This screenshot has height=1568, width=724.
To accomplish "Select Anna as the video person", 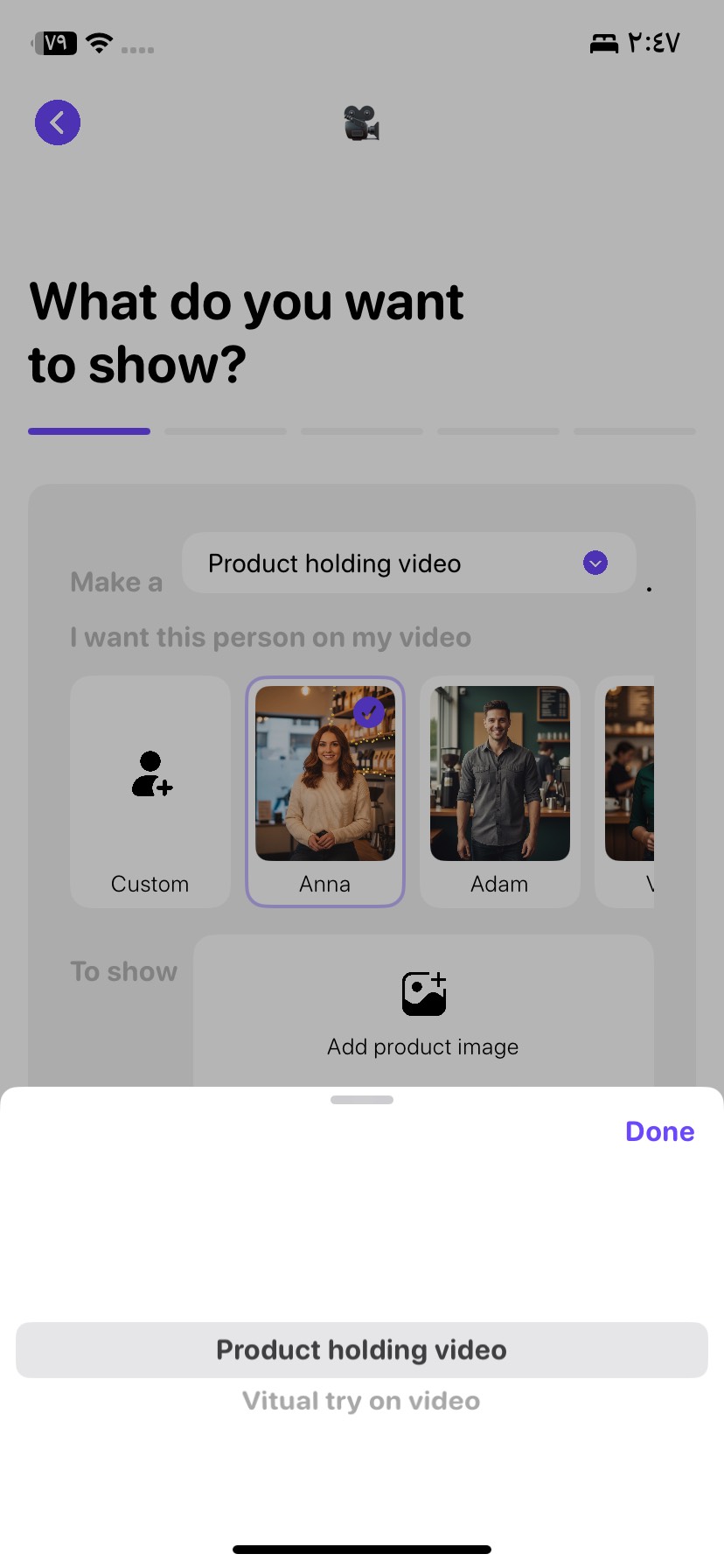I will (325, 791).
